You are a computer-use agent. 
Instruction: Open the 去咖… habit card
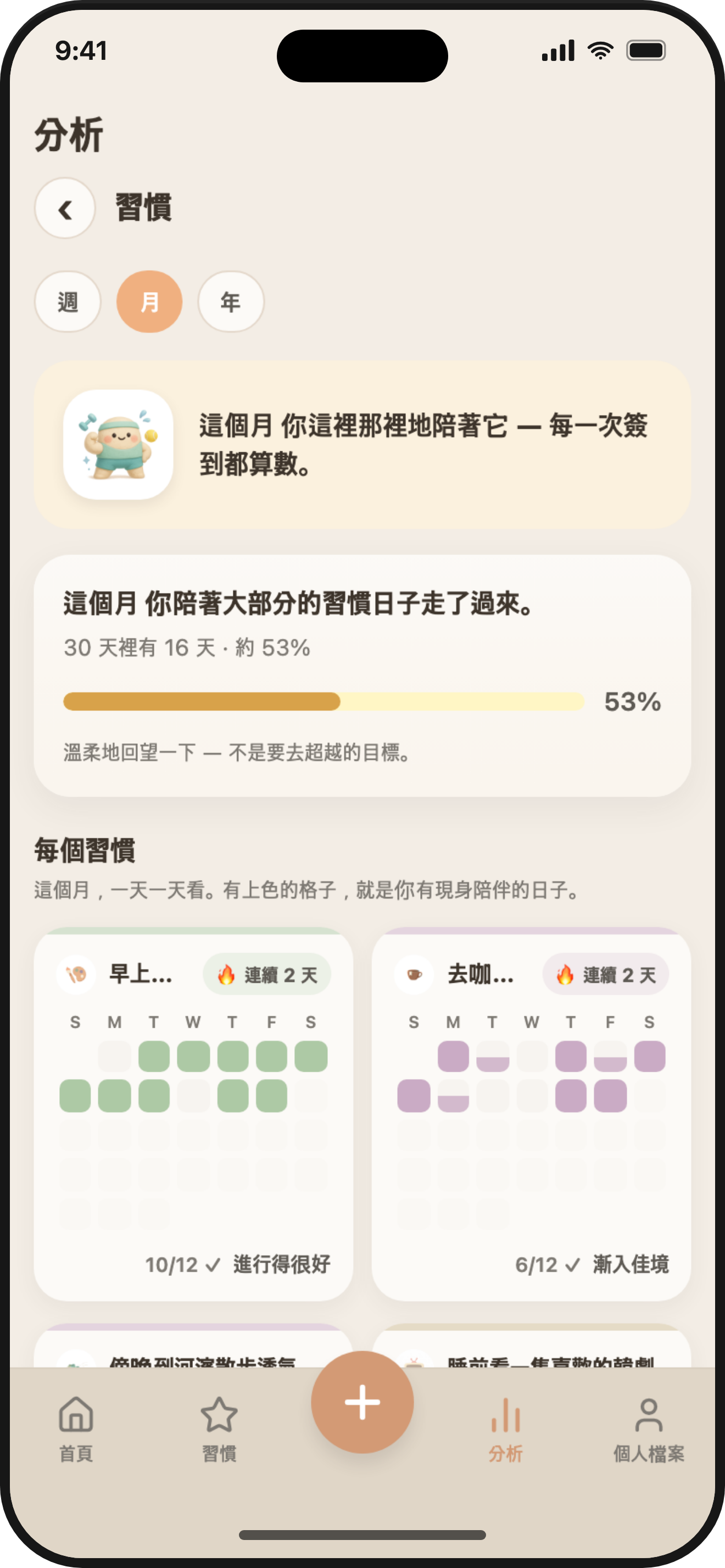(x=531, y=1114)
